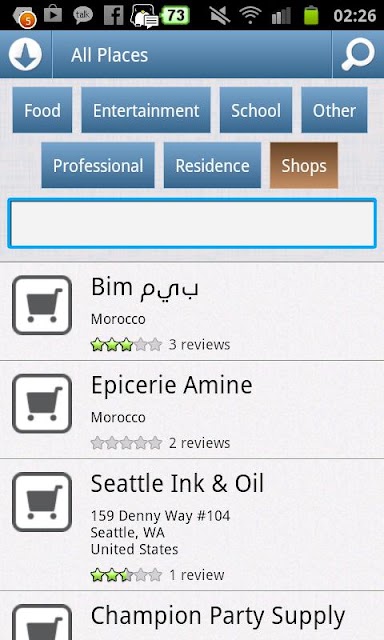Choose the Other category
The image size is (384, 640).
pos(334,110)
